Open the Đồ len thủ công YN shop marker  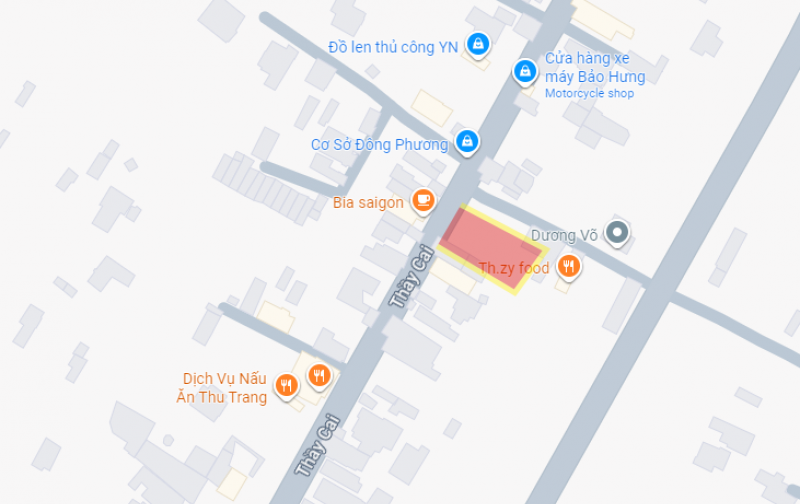pos(479,44)
